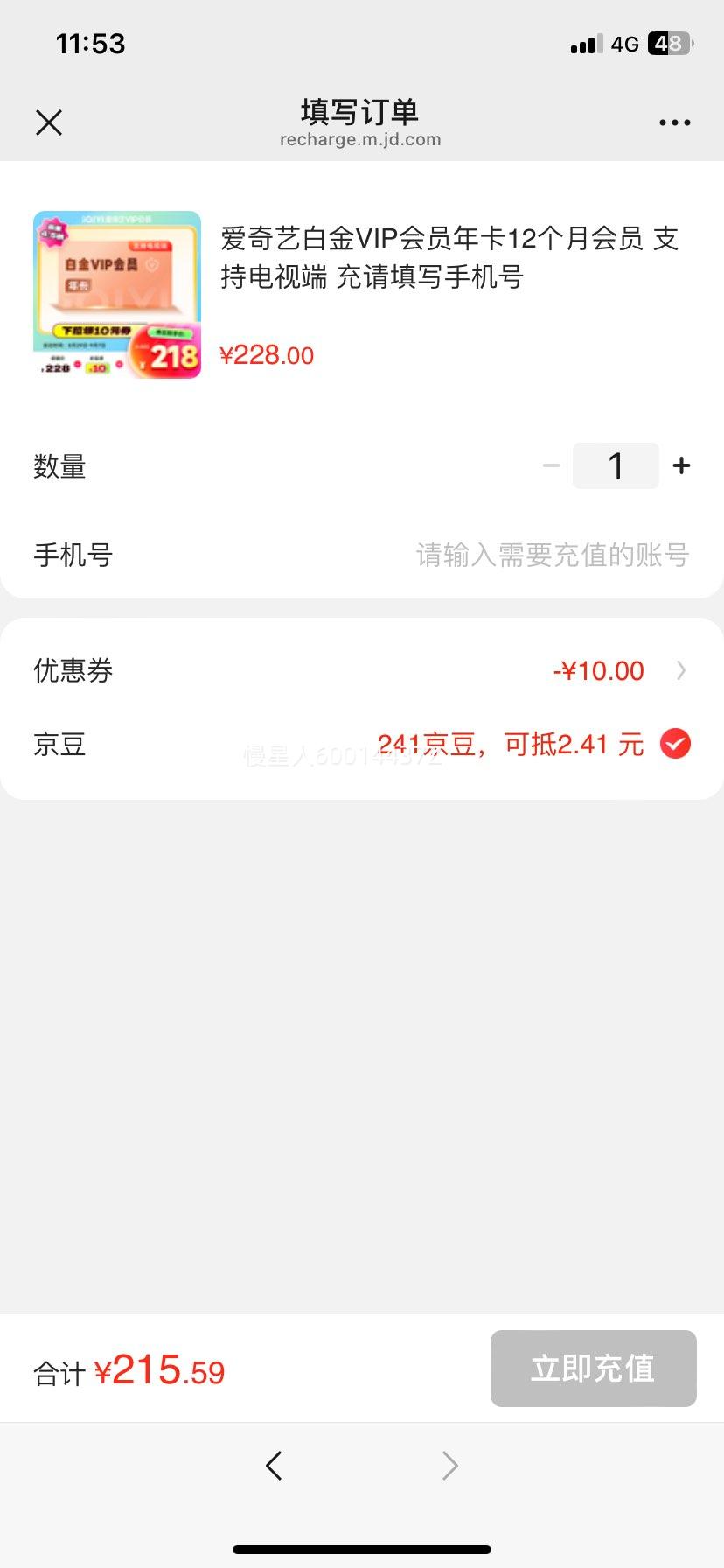This screenshot has height=1568, width=724.
Task: Open the three-dot more menu
Action: point(674,122)
